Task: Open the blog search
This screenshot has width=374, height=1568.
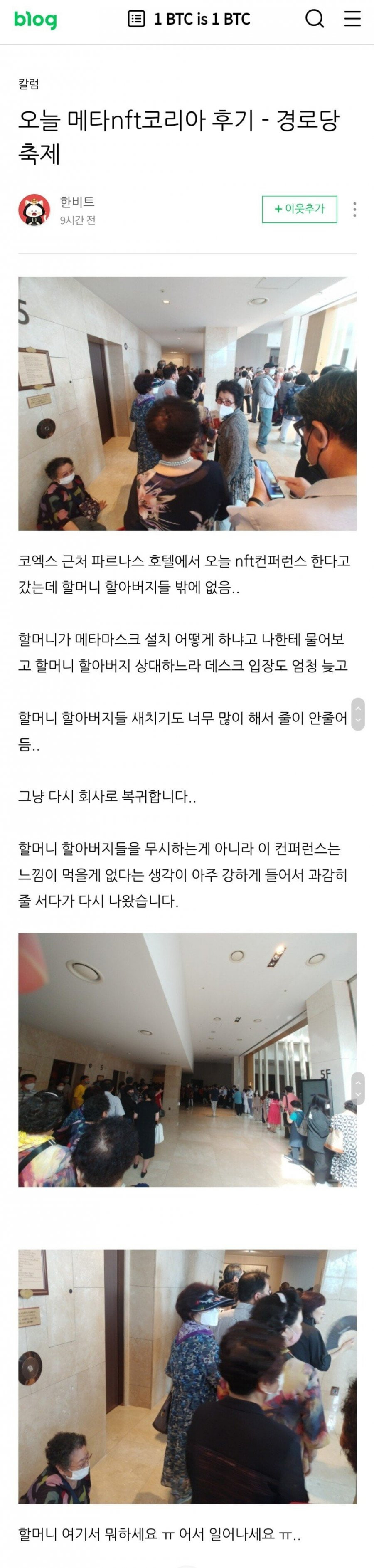Action: tap(315, 20)
